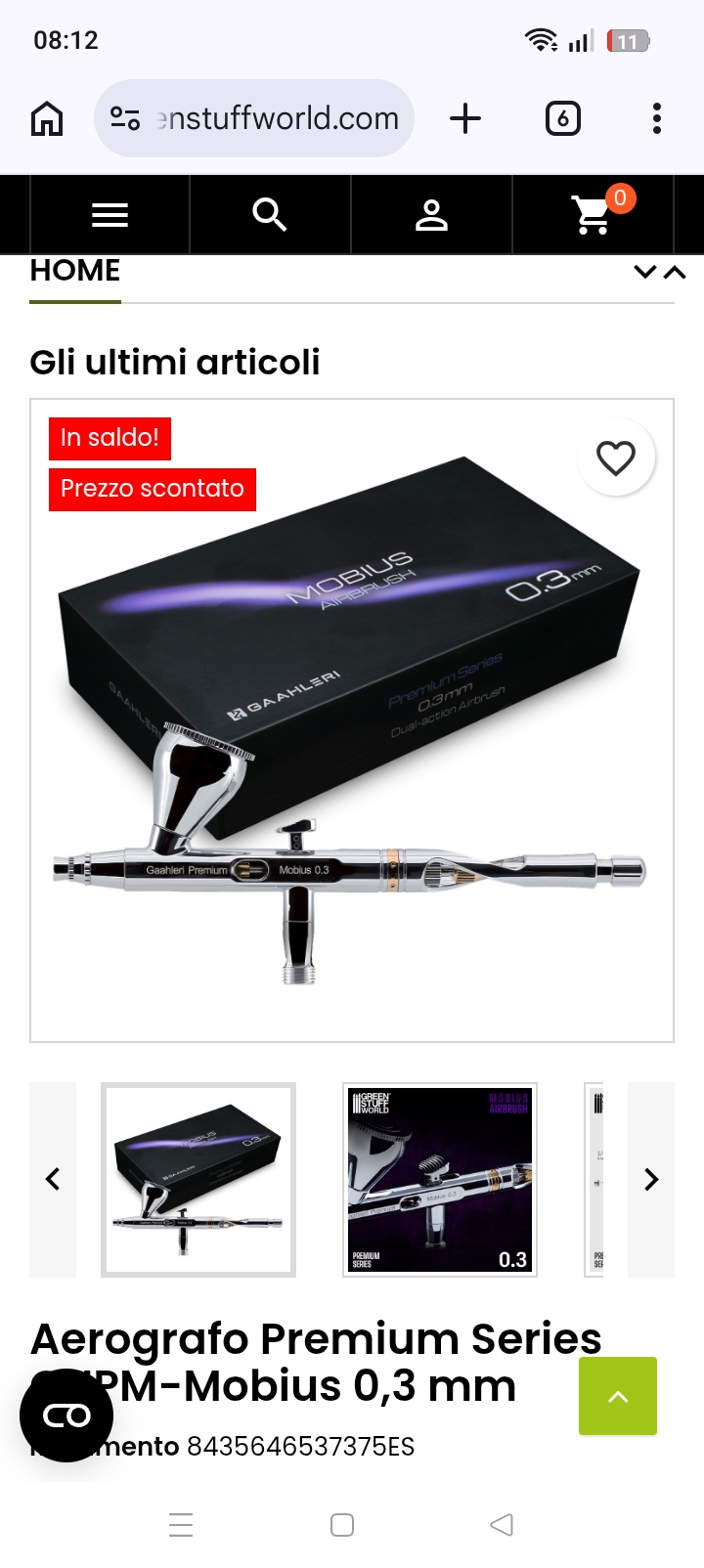
Task: Open the round black accessibility widget
Action: [x=66, y=1416]
